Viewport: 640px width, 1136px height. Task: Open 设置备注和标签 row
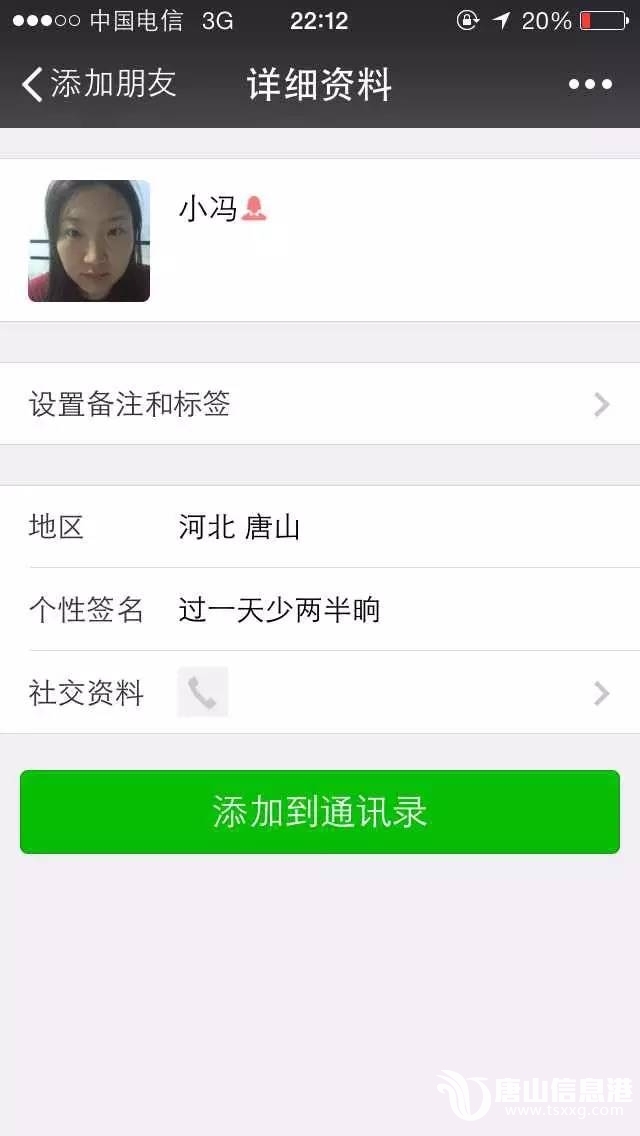coord(320,404)
